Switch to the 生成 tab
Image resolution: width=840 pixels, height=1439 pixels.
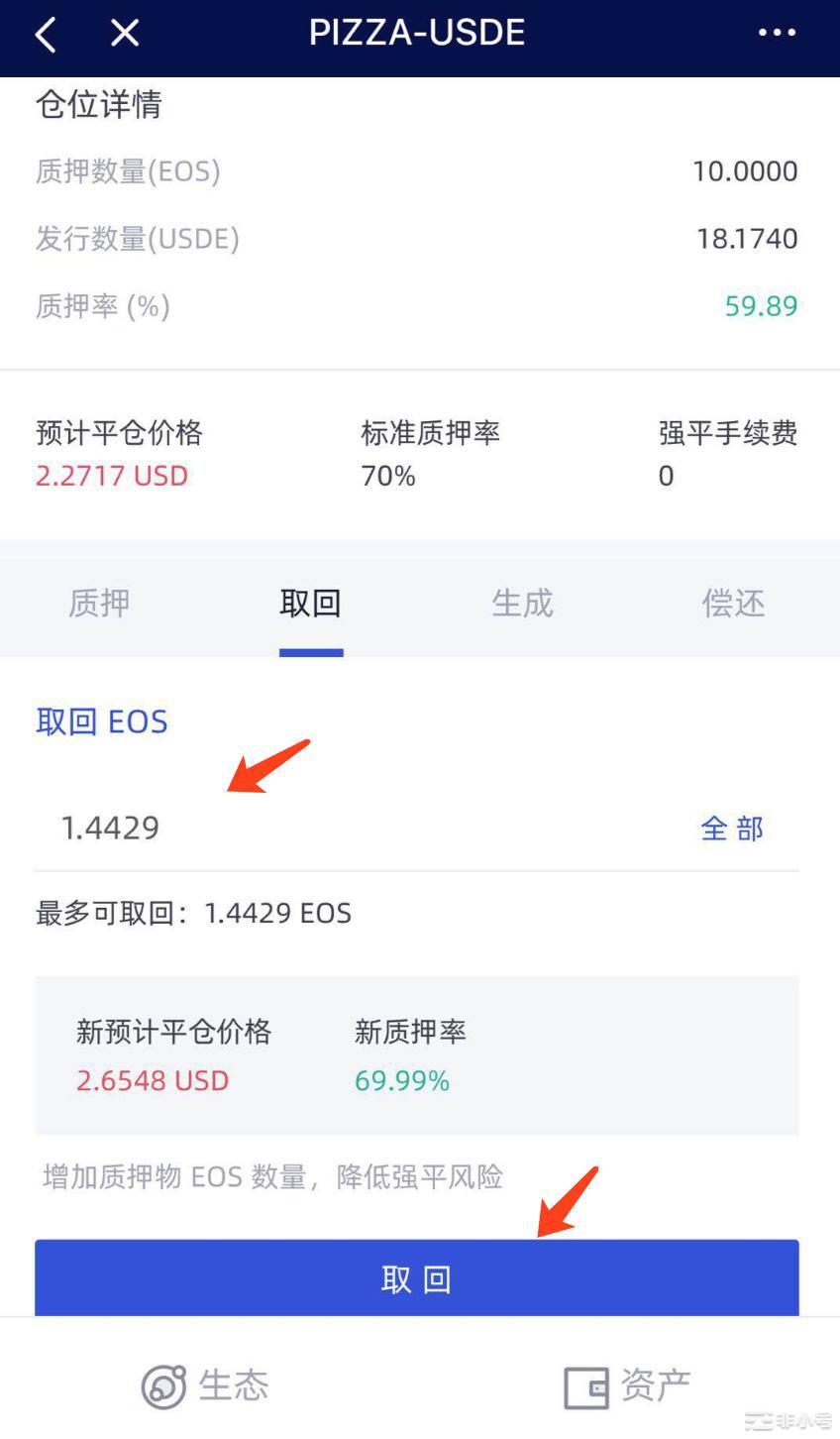point(523,603)
